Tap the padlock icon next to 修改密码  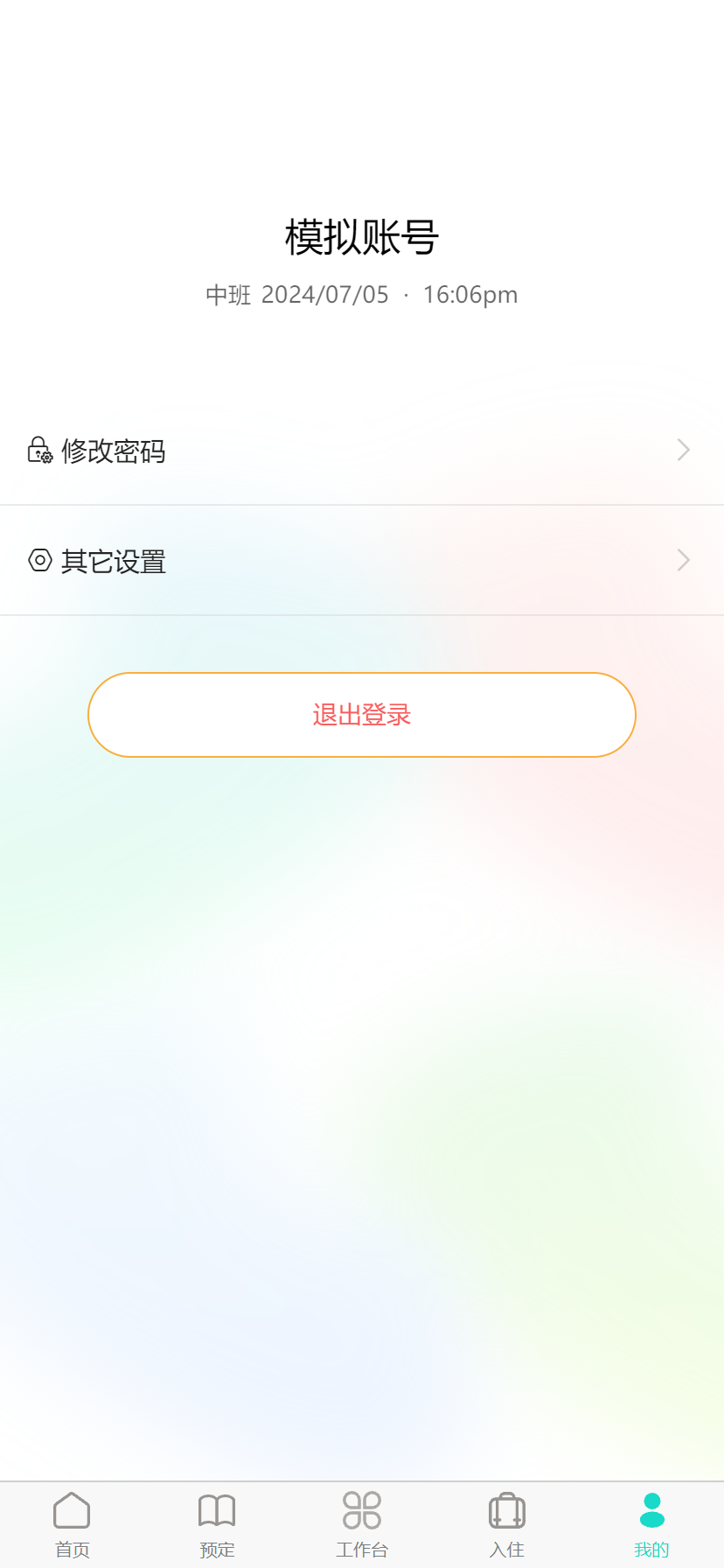(40, 450)
